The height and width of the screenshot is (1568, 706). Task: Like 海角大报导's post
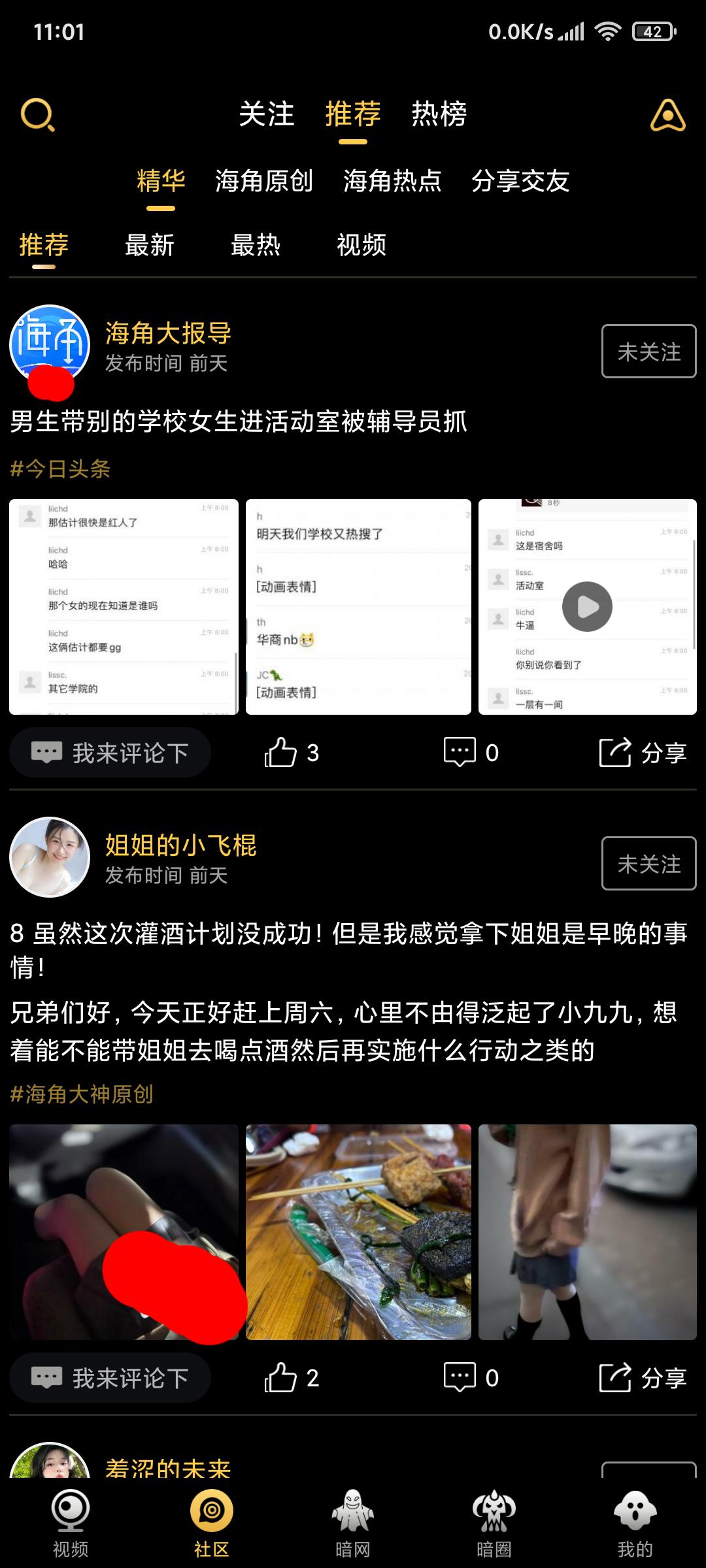click(x=281, y=753)
